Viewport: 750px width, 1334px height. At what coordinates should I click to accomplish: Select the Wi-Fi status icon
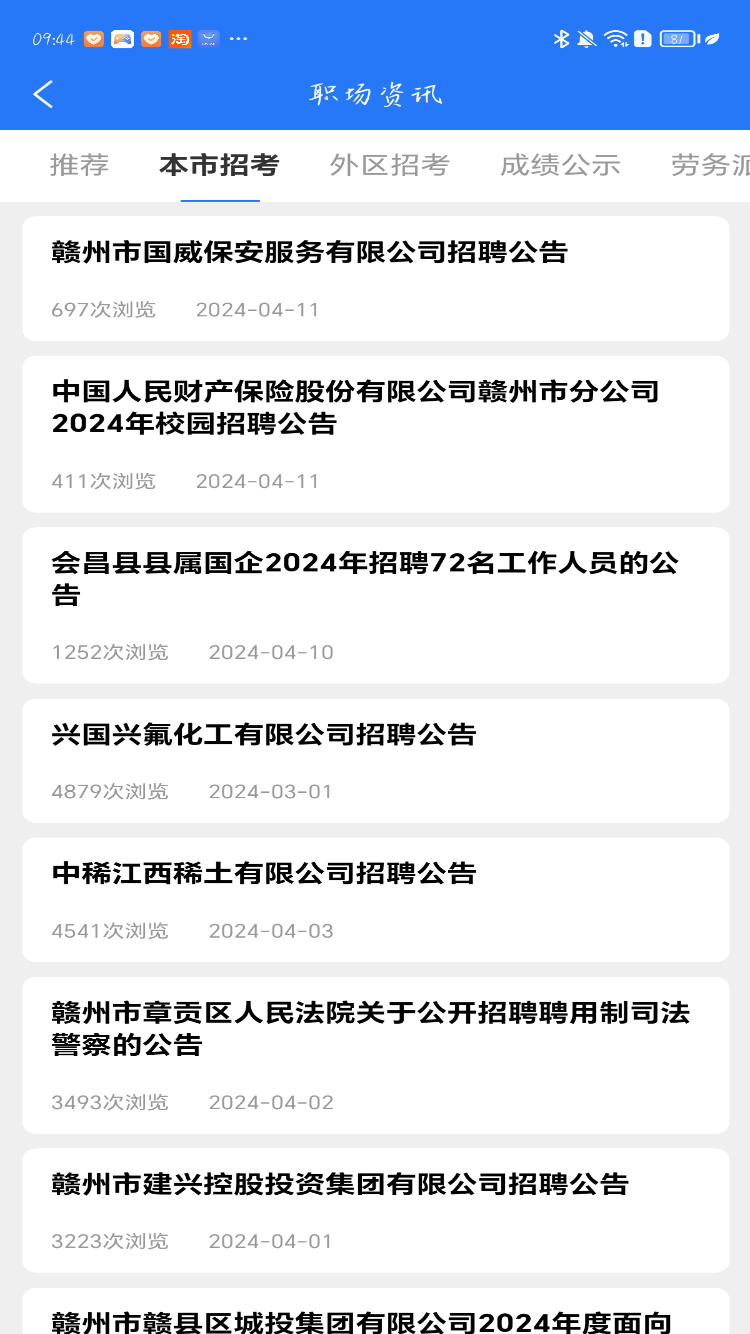612,37
